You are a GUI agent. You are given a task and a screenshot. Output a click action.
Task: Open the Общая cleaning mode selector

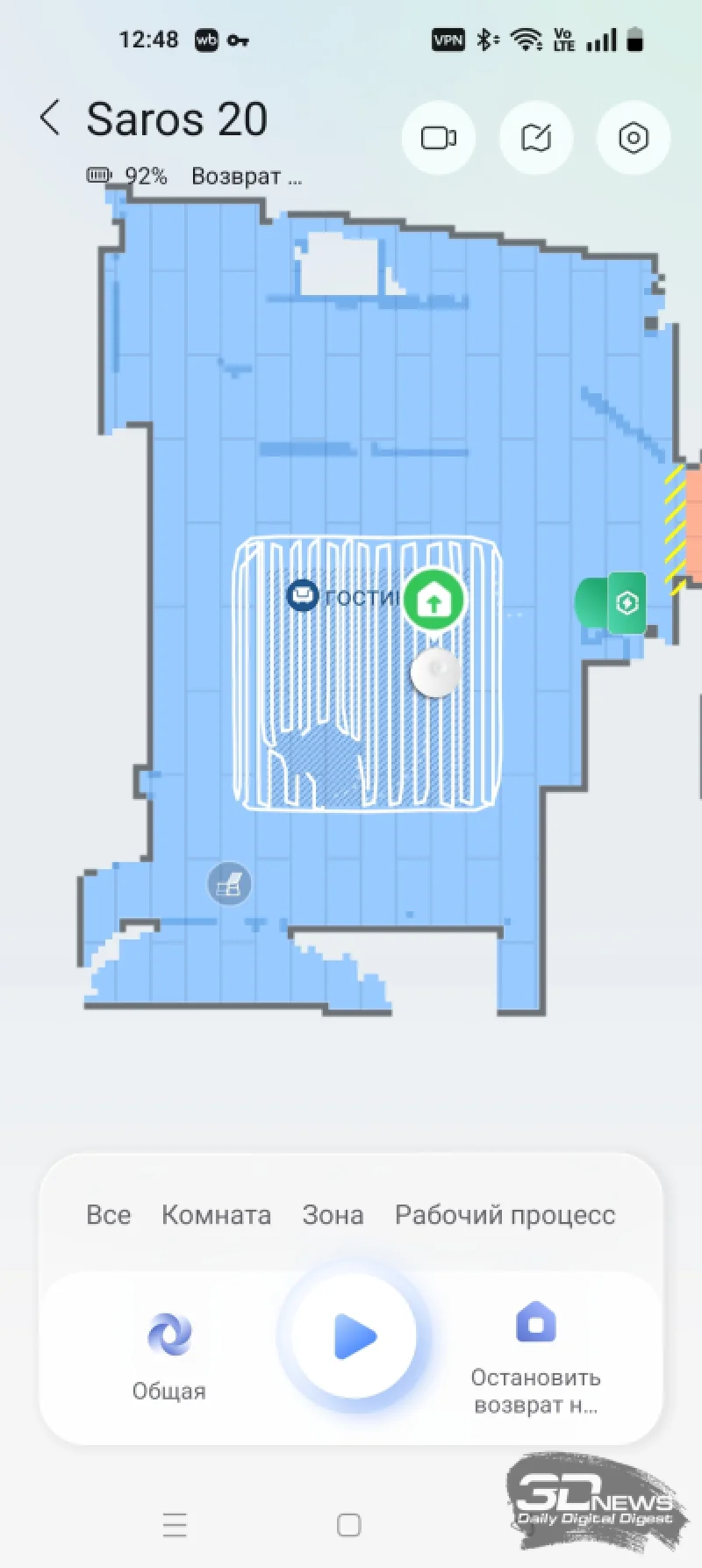[169, 1356]
